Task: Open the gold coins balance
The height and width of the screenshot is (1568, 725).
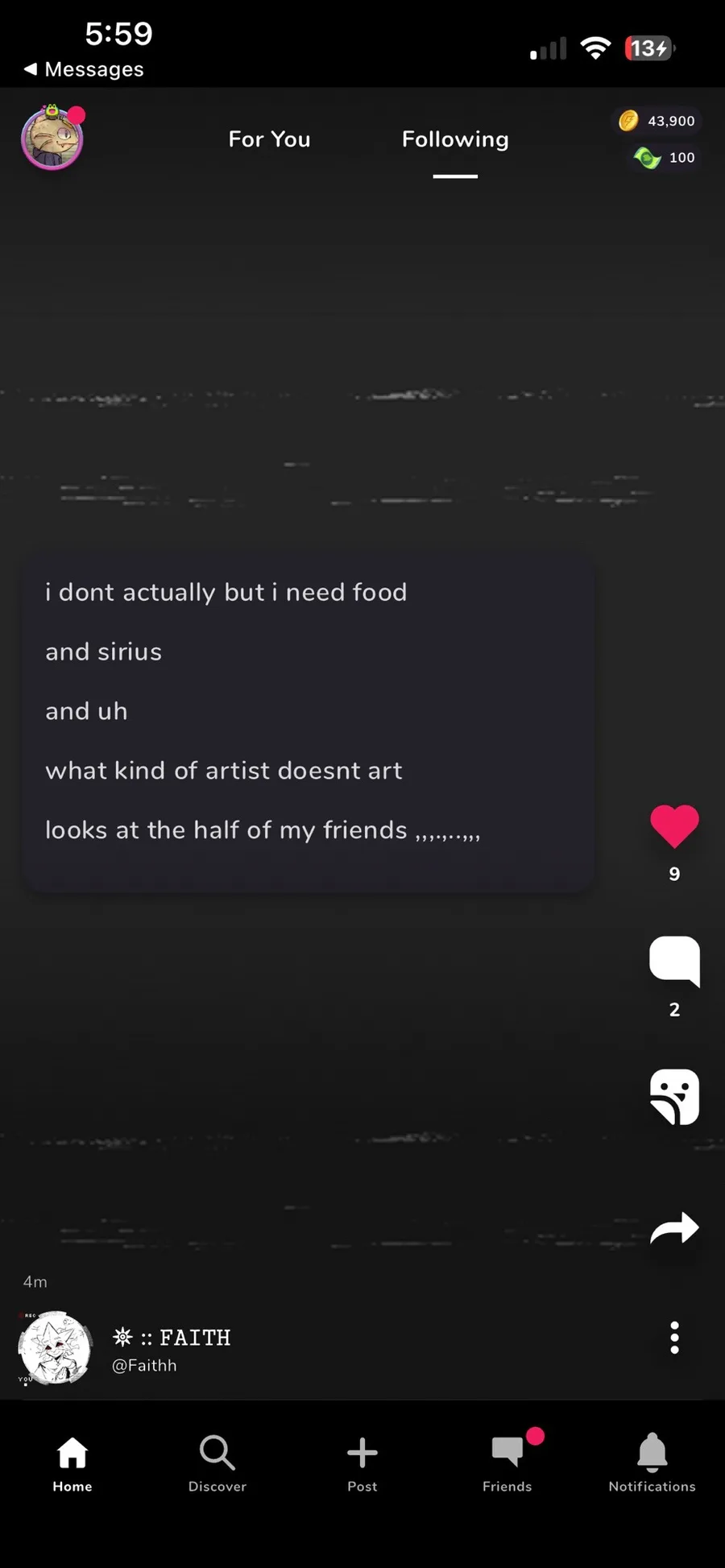Action: pos(657,121)
